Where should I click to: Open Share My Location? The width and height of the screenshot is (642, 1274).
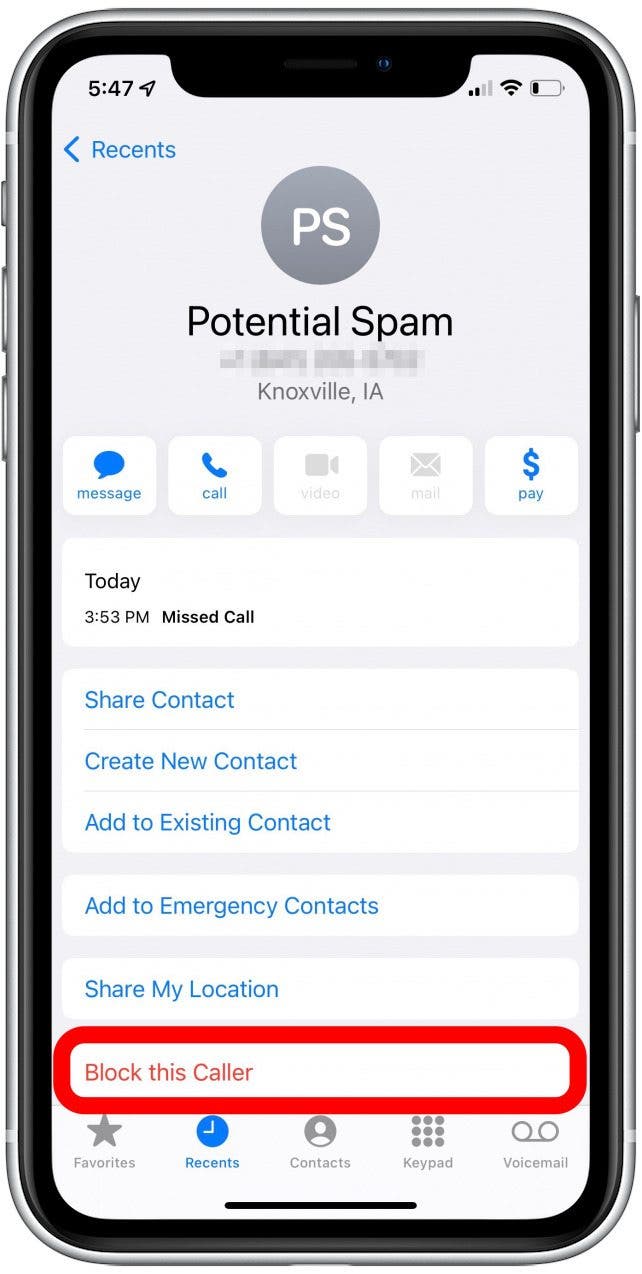coord(182,989)
